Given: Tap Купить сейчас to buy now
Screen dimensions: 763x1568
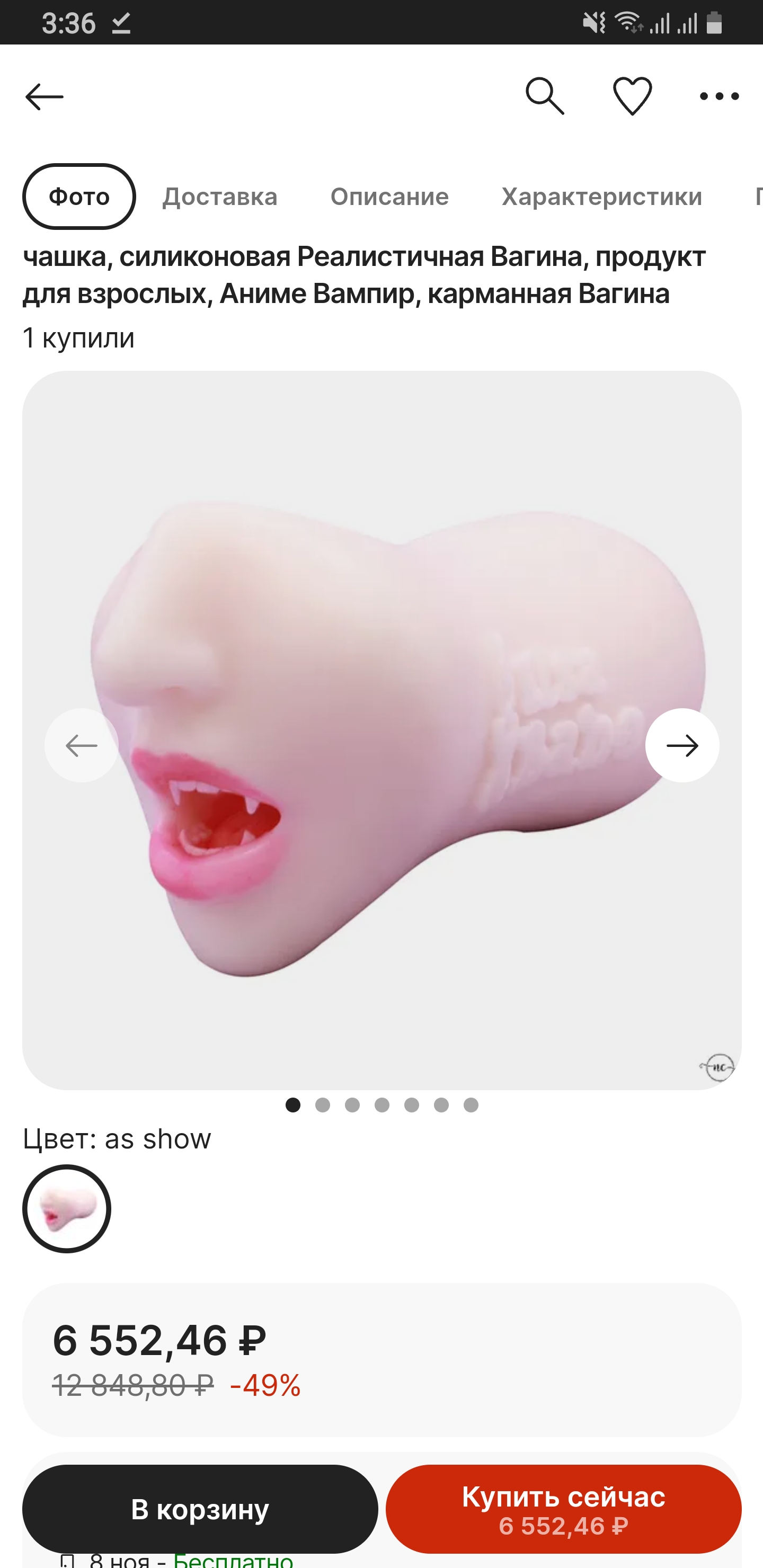Looking at the screenshot, I should pyautogui.click(x=563, y=1509).
